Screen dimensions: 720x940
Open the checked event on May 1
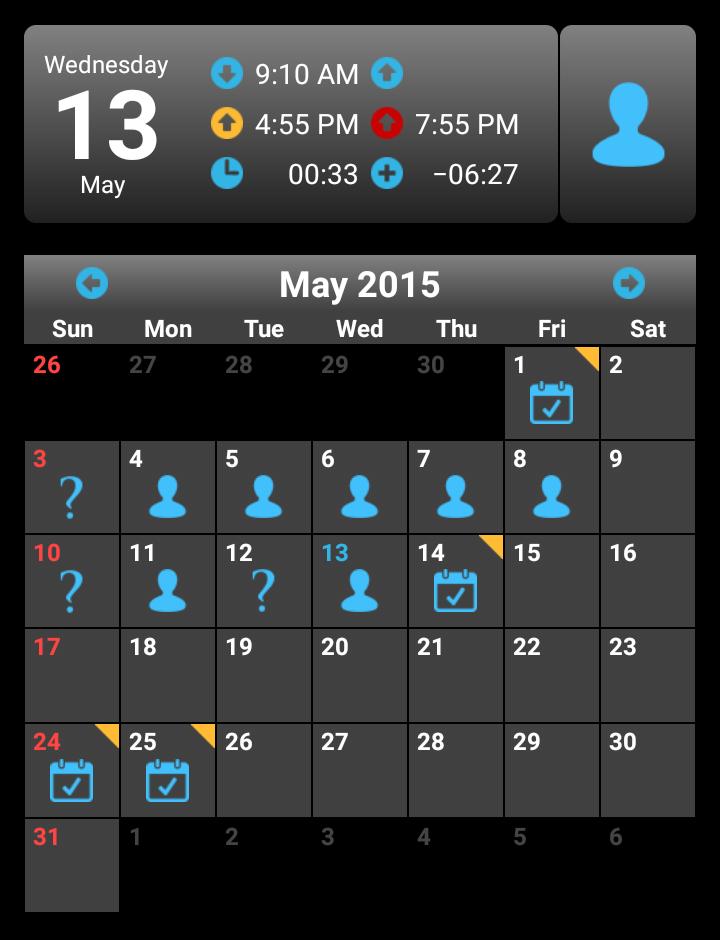(x=551, y=402)
